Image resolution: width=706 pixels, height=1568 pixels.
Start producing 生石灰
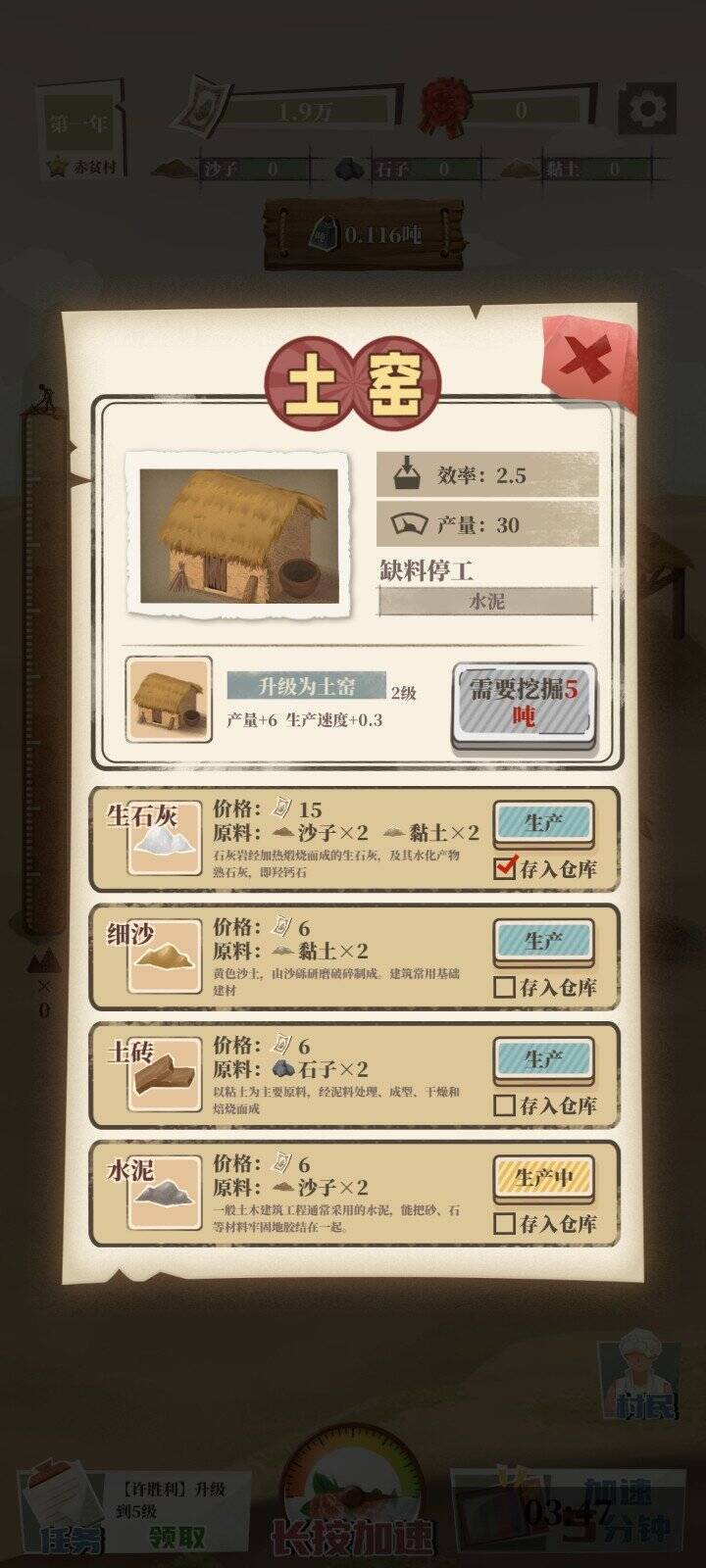click(543, 823)
